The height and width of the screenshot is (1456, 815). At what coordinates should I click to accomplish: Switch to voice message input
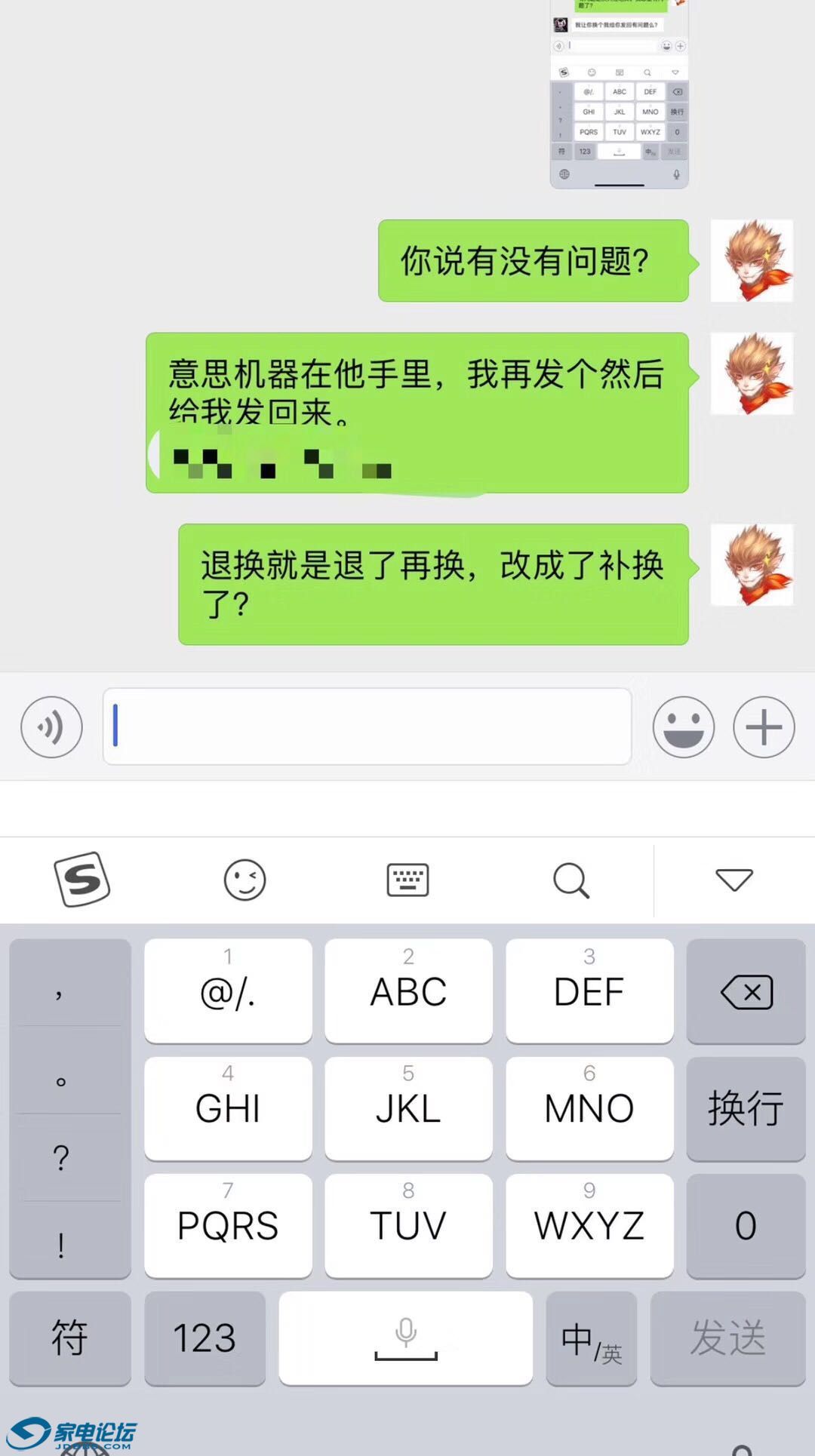pyautogui.click(x=51, y=727)
